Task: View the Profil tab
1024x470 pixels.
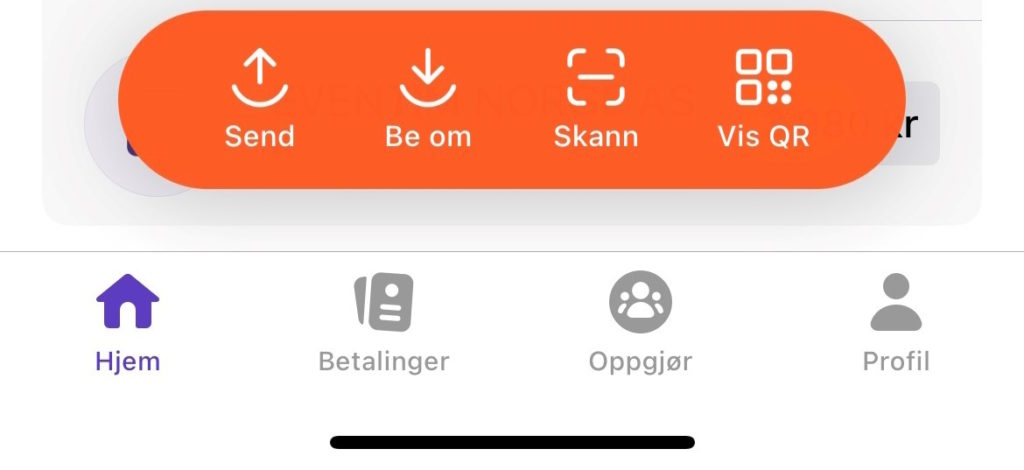Action: 896,322
